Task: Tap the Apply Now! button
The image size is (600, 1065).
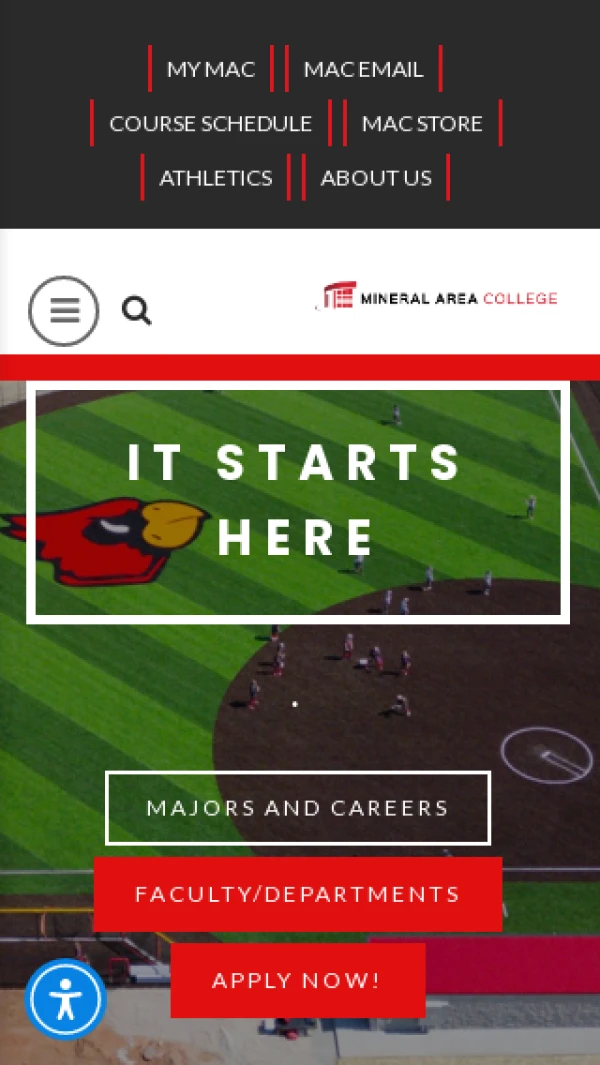Action: click(297, 980)
